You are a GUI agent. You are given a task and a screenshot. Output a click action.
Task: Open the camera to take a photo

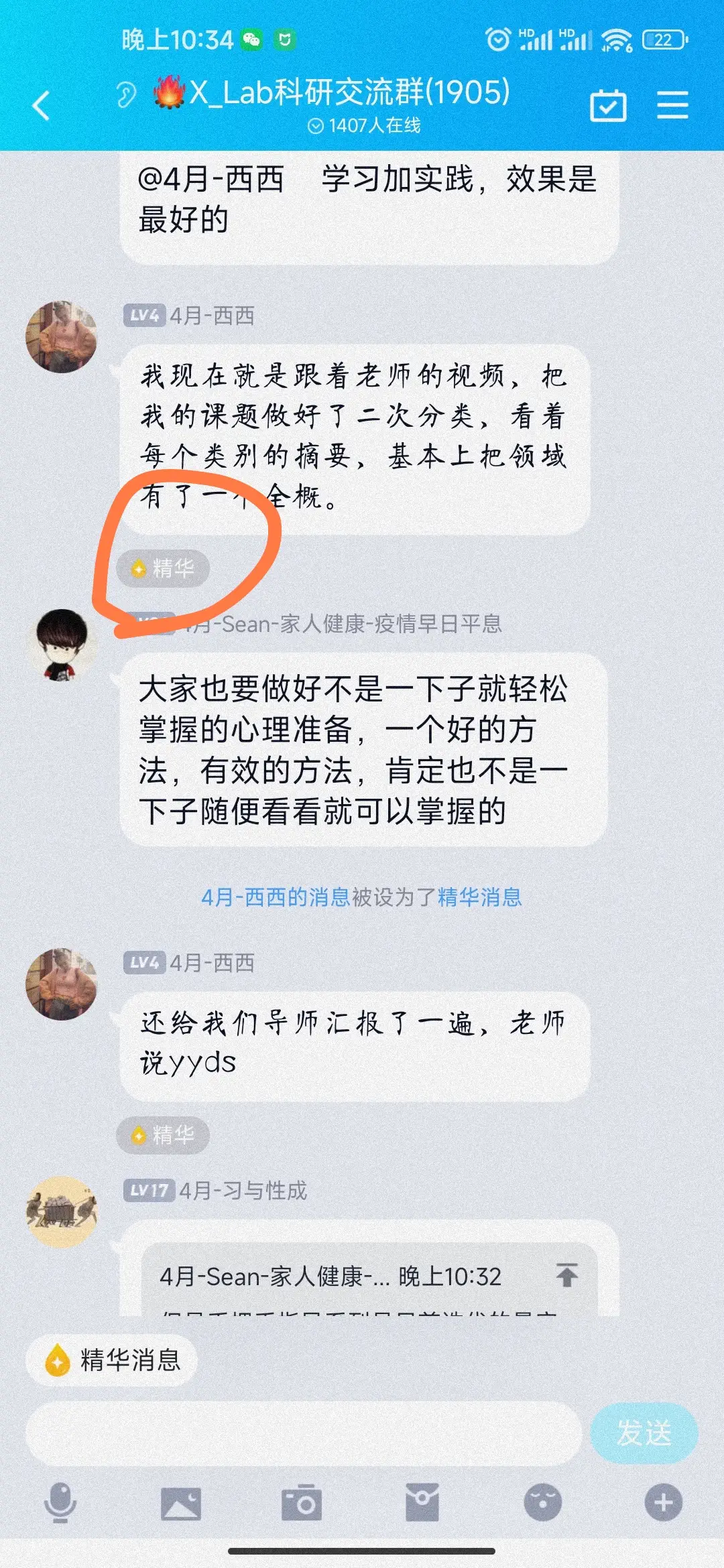302,1502
